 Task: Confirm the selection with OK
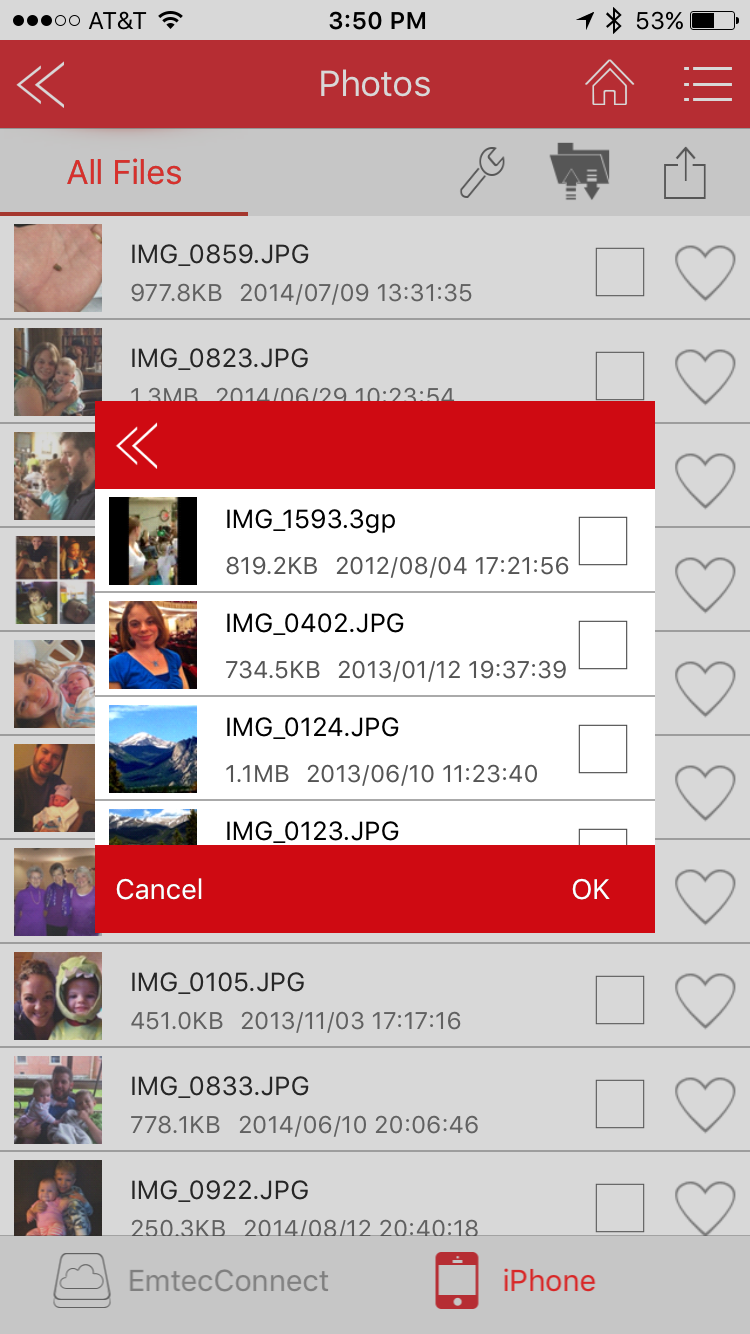tap(590, 889)
